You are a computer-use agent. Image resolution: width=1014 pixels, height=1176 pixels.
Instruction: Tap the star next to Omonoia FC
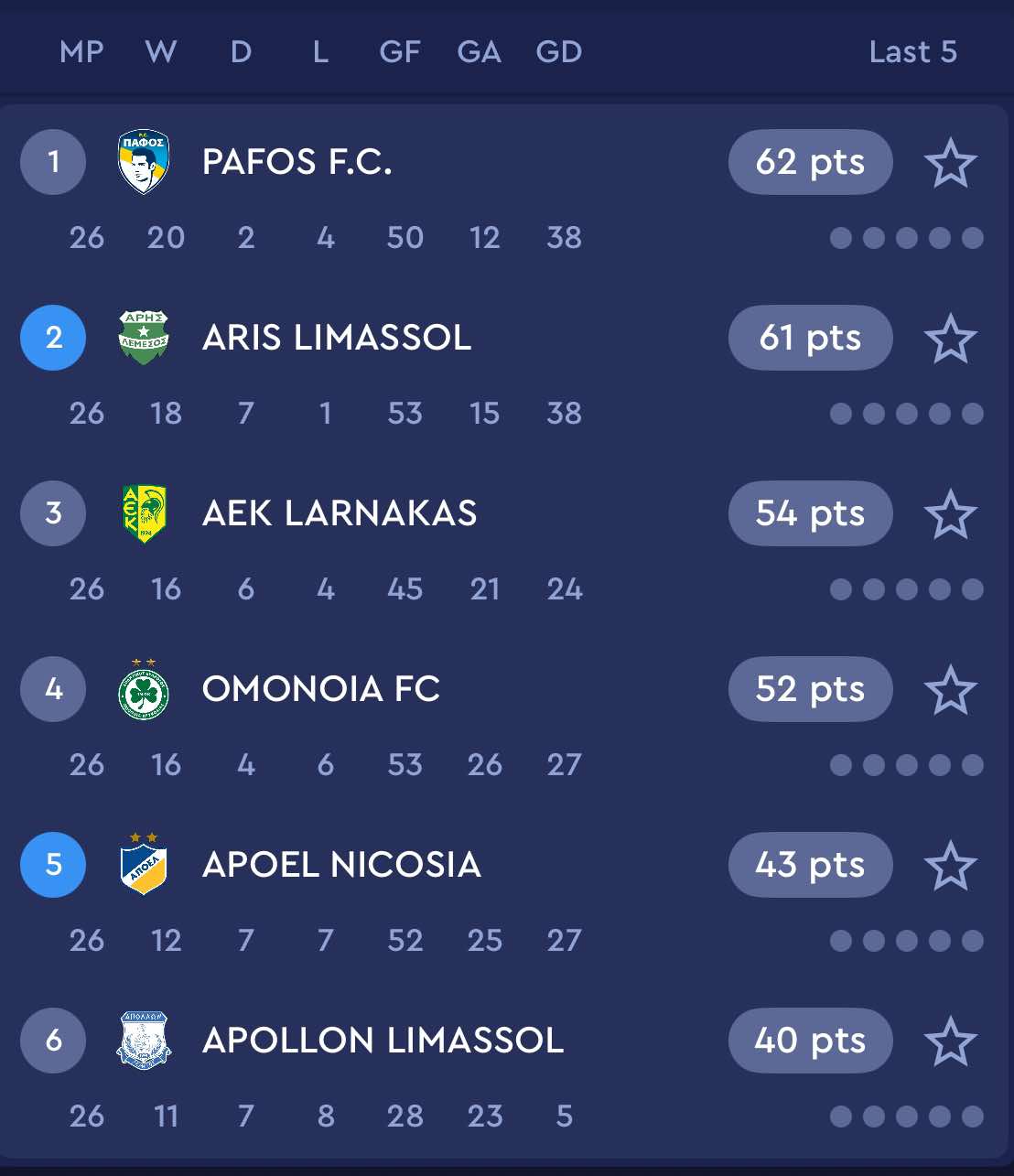pos(951,690)
